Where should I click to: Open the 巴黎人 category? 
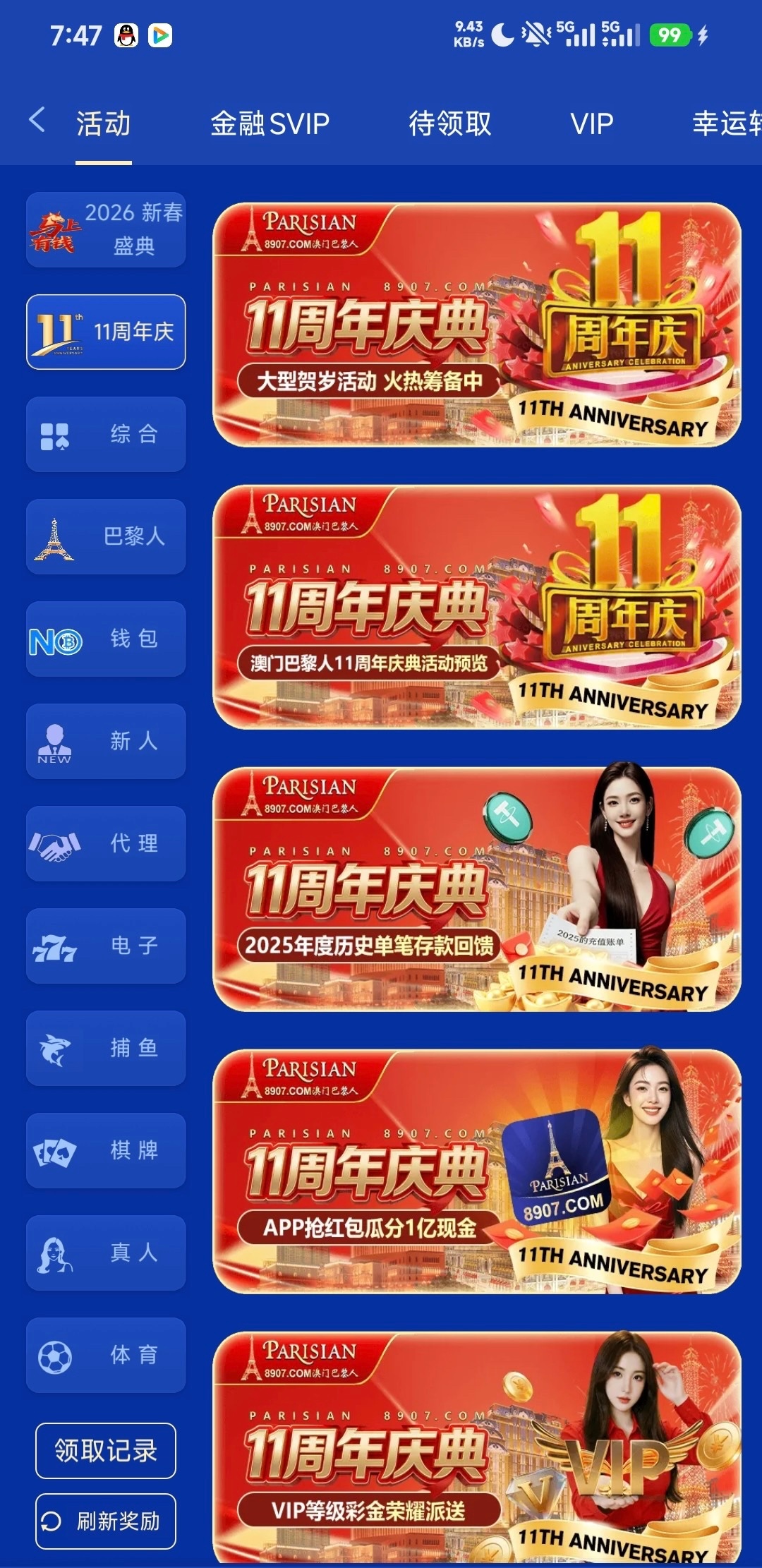click(x=106, y=536)
